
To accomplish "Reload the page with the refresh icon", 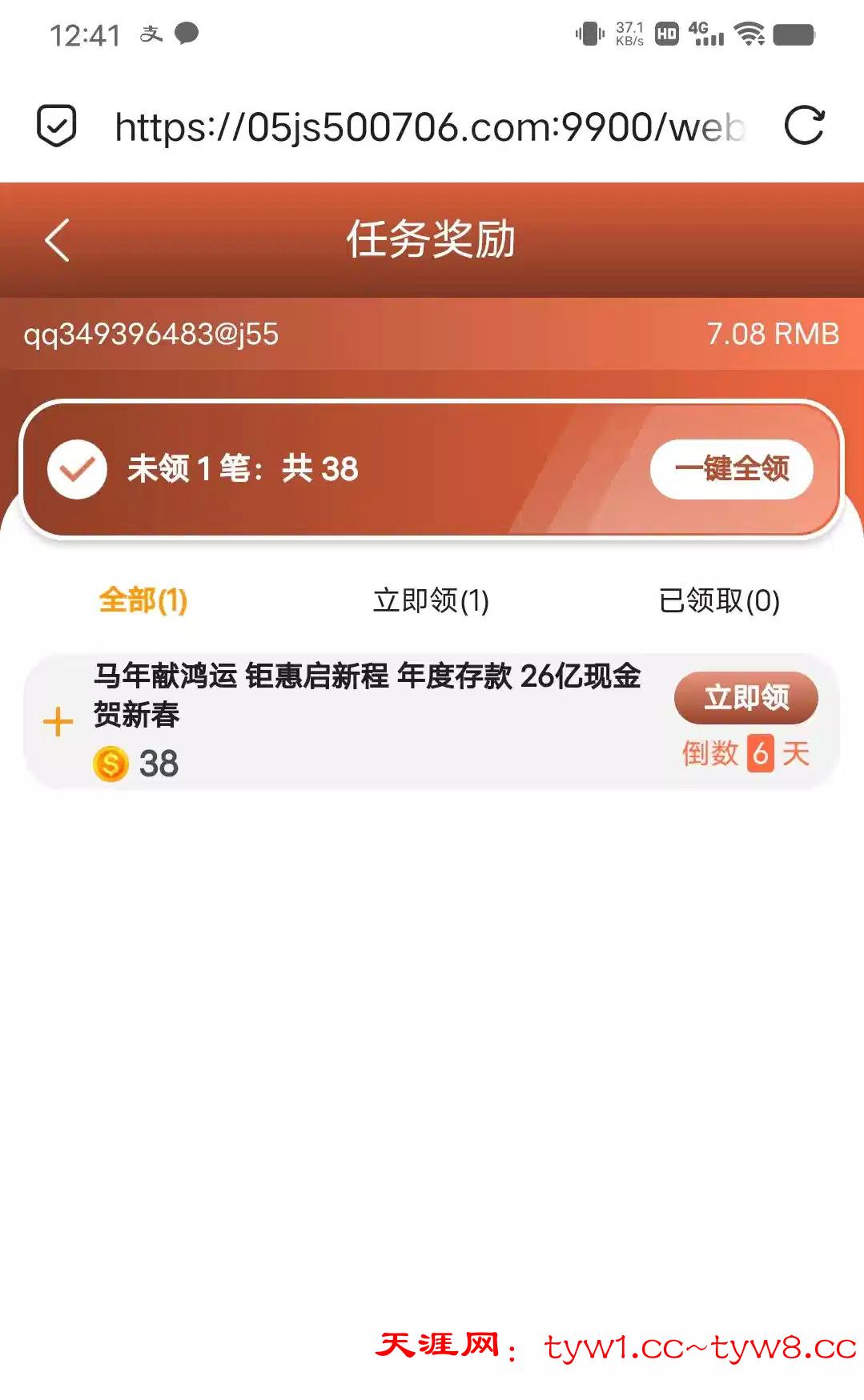I will 803,126.
